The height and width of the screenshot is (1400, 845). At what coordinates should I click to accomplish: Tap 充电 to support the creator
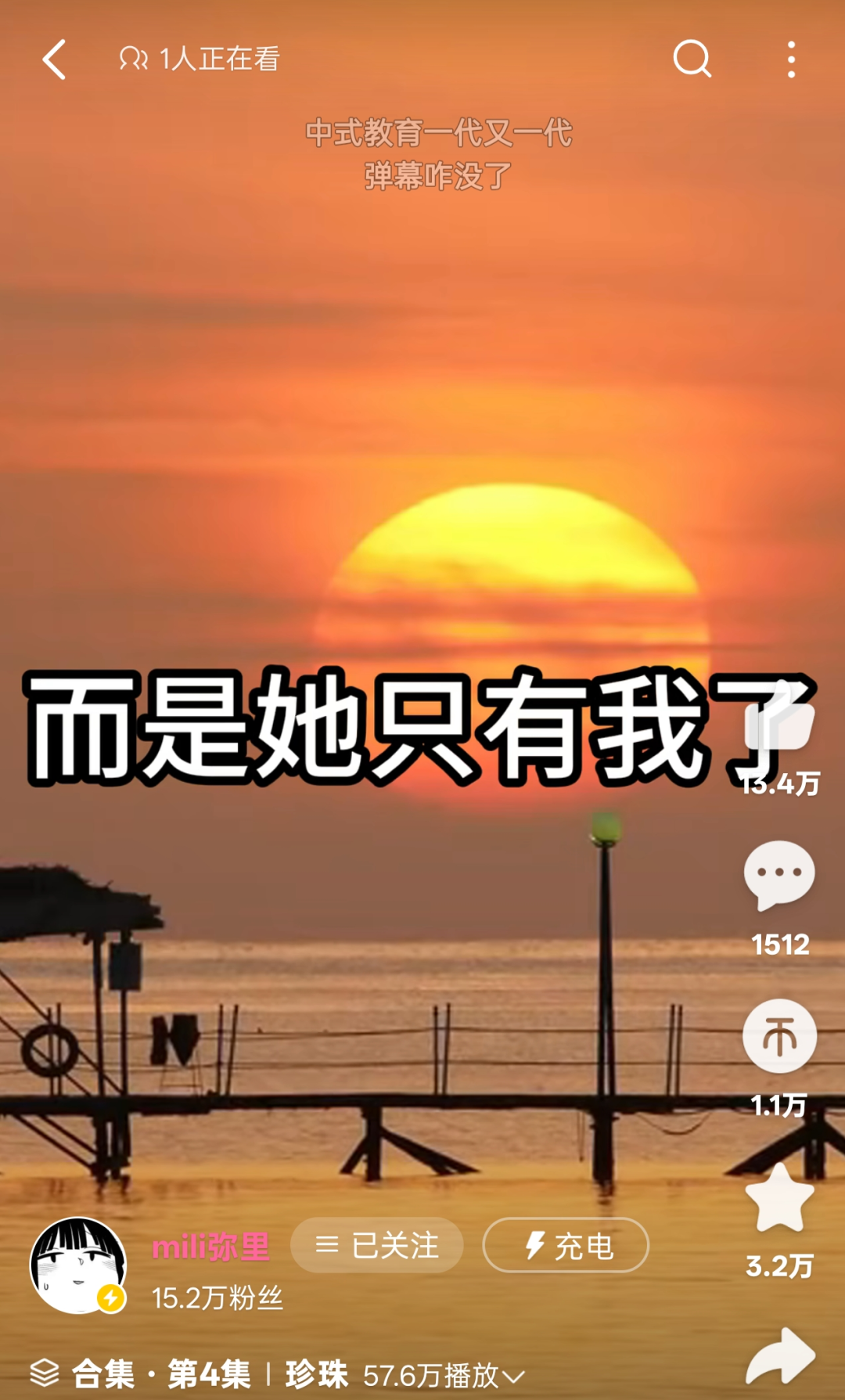click(566, 1245)
